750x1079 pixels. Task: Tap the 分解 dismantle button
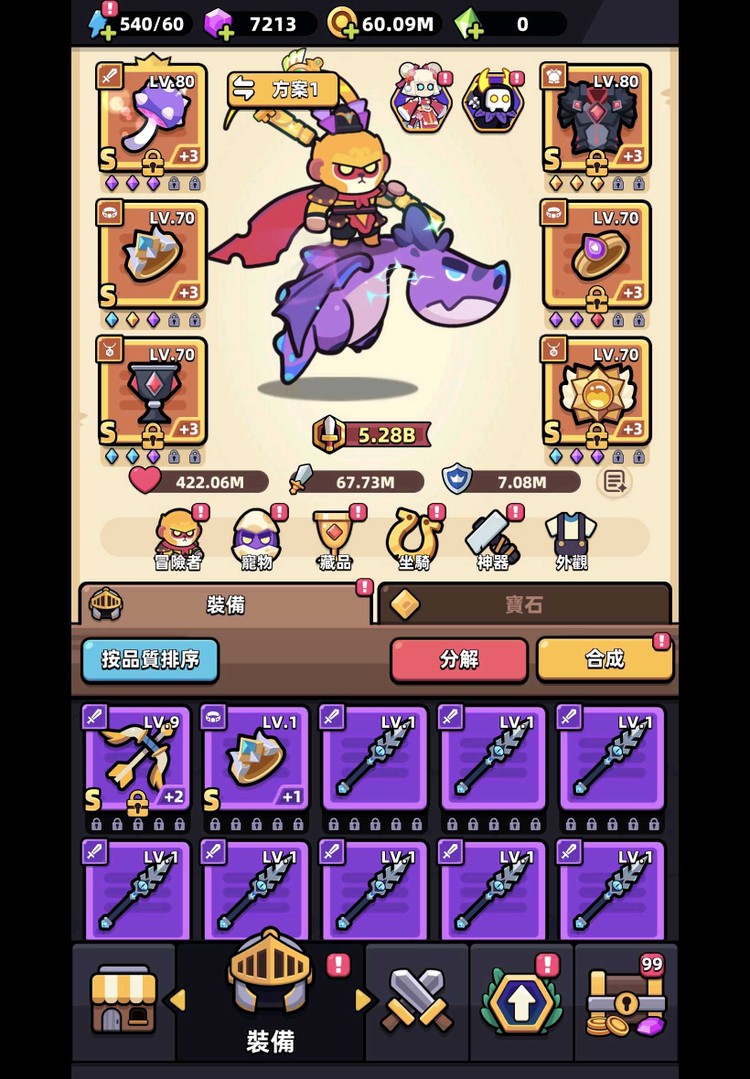[459, 660]
